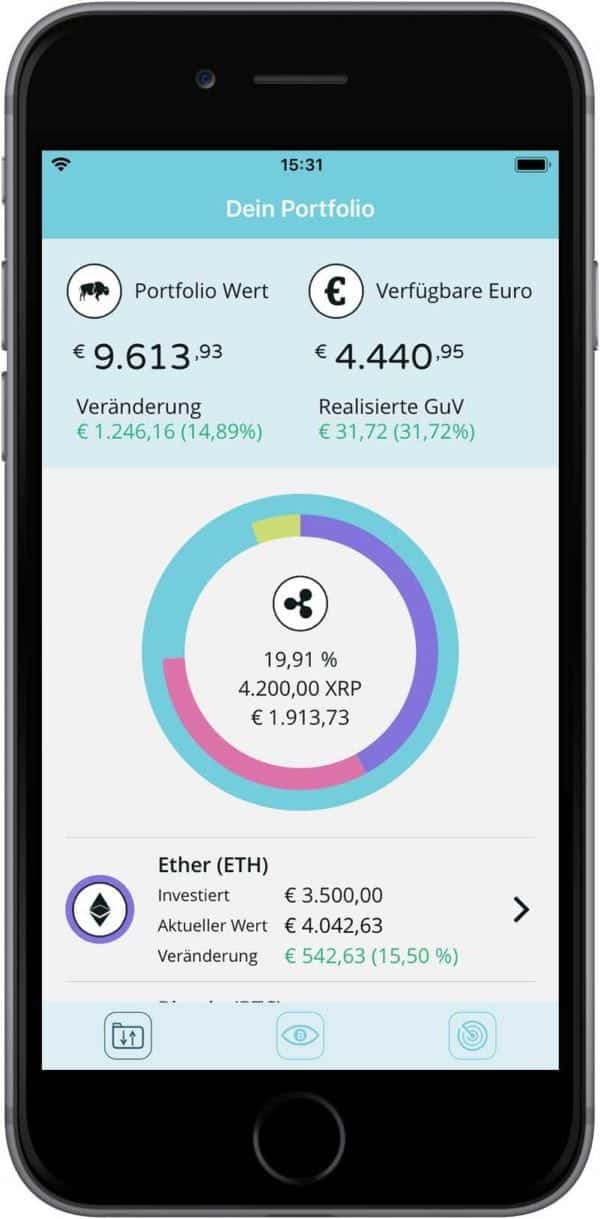This screenshot has height=1219, width=600.
Task: Open the Ether (ETH) holding details
Action: coord(300,909)
